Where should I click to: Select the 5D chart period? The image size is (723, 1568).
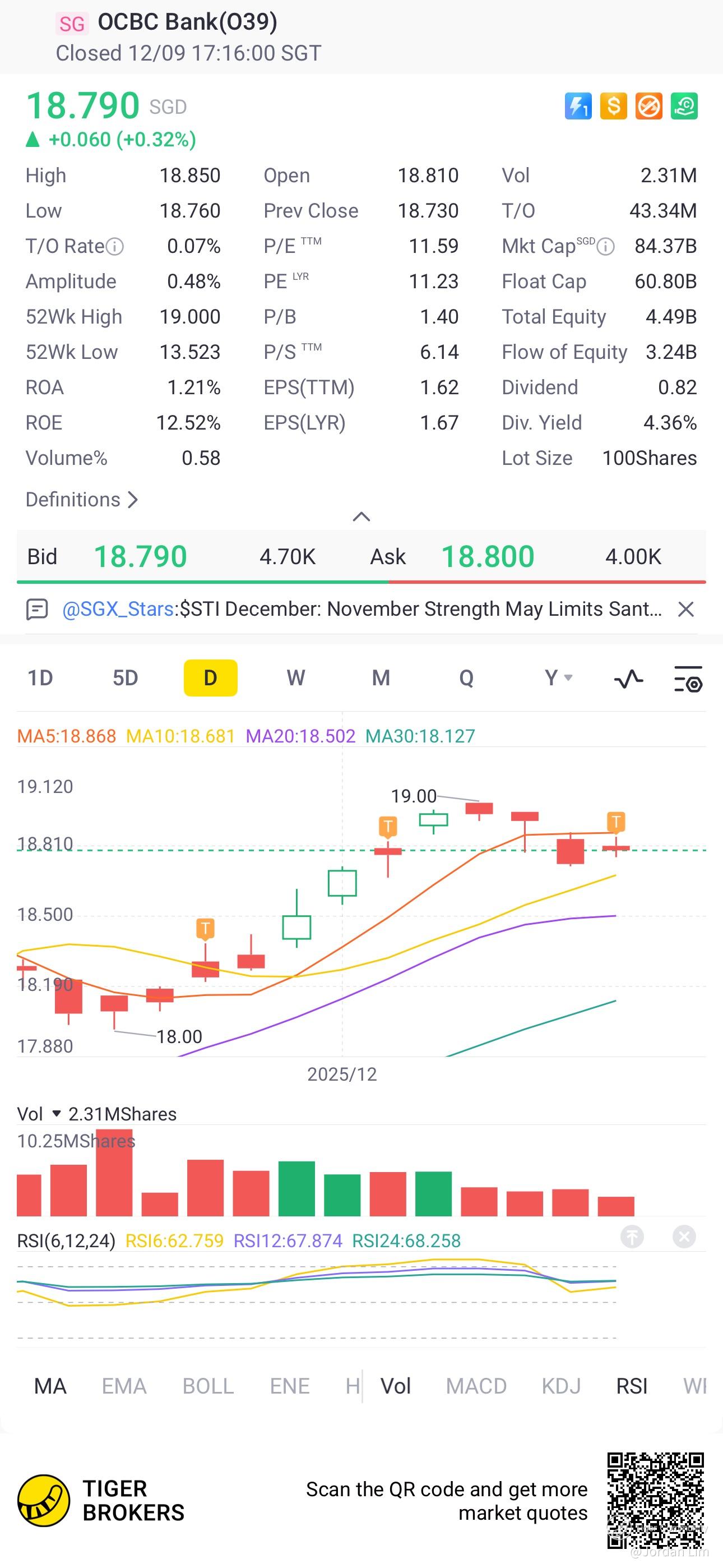point(126,677)
